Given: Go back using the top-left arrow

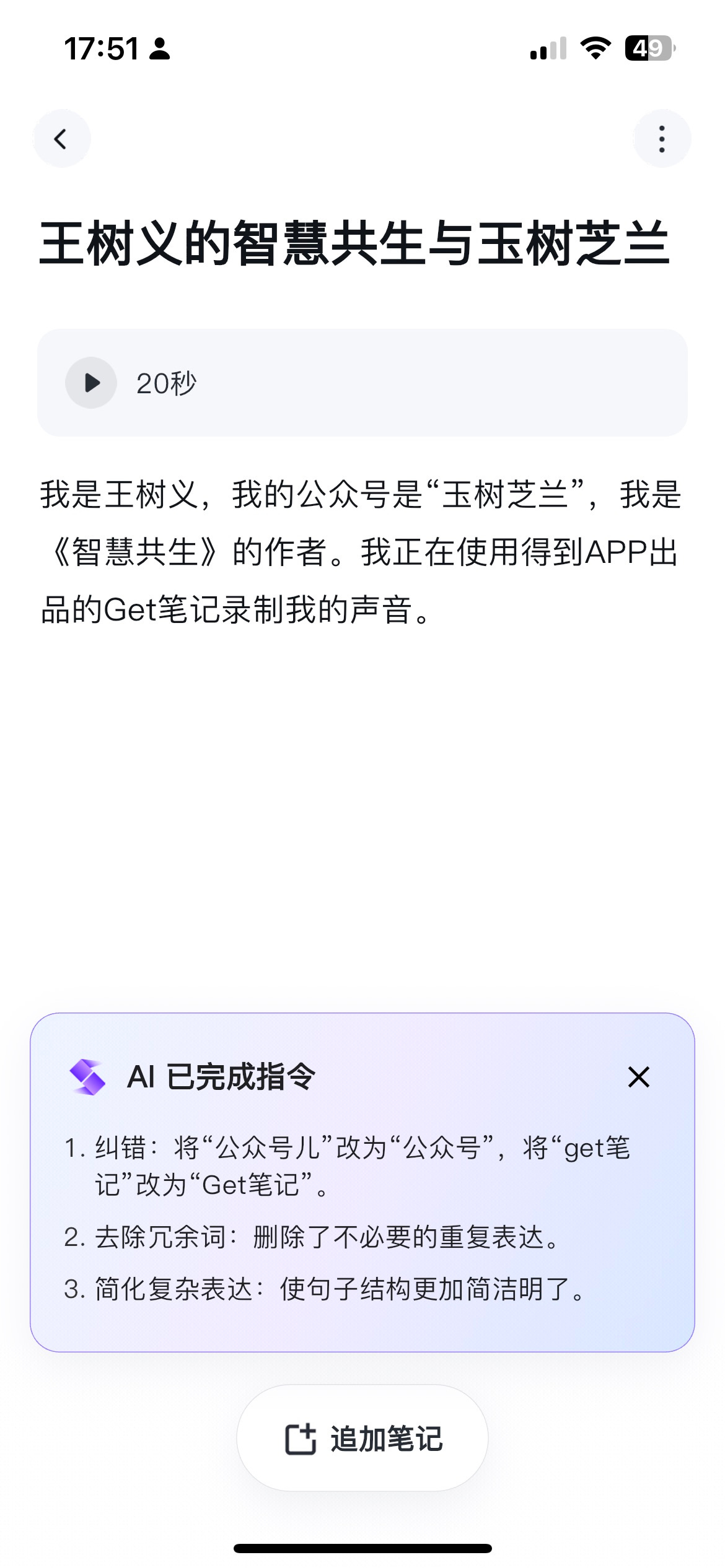Looking at the screenshot, I should tap(61, 139).
